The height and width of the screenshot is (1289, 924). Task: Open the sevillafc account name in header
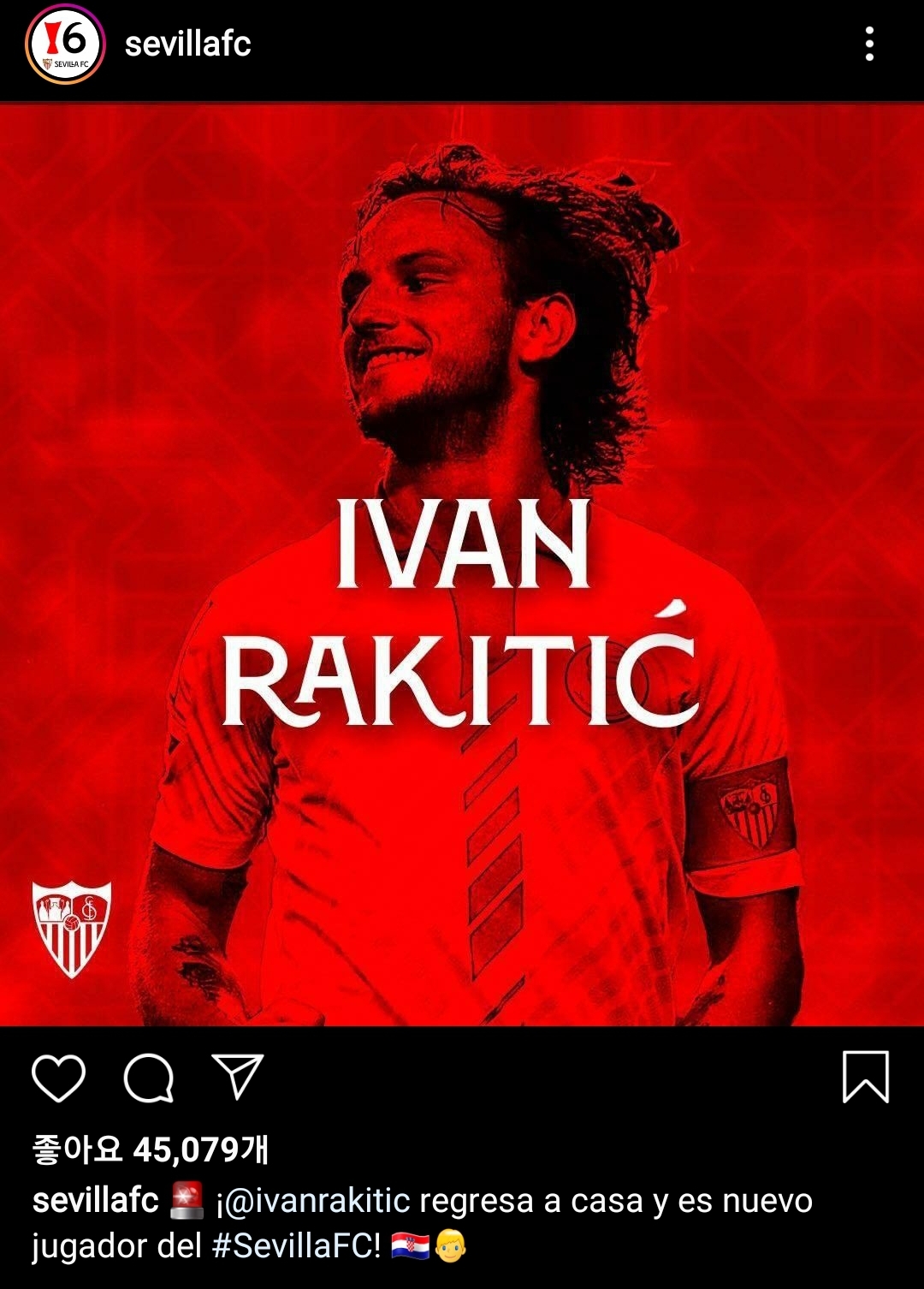click(187, 45)
